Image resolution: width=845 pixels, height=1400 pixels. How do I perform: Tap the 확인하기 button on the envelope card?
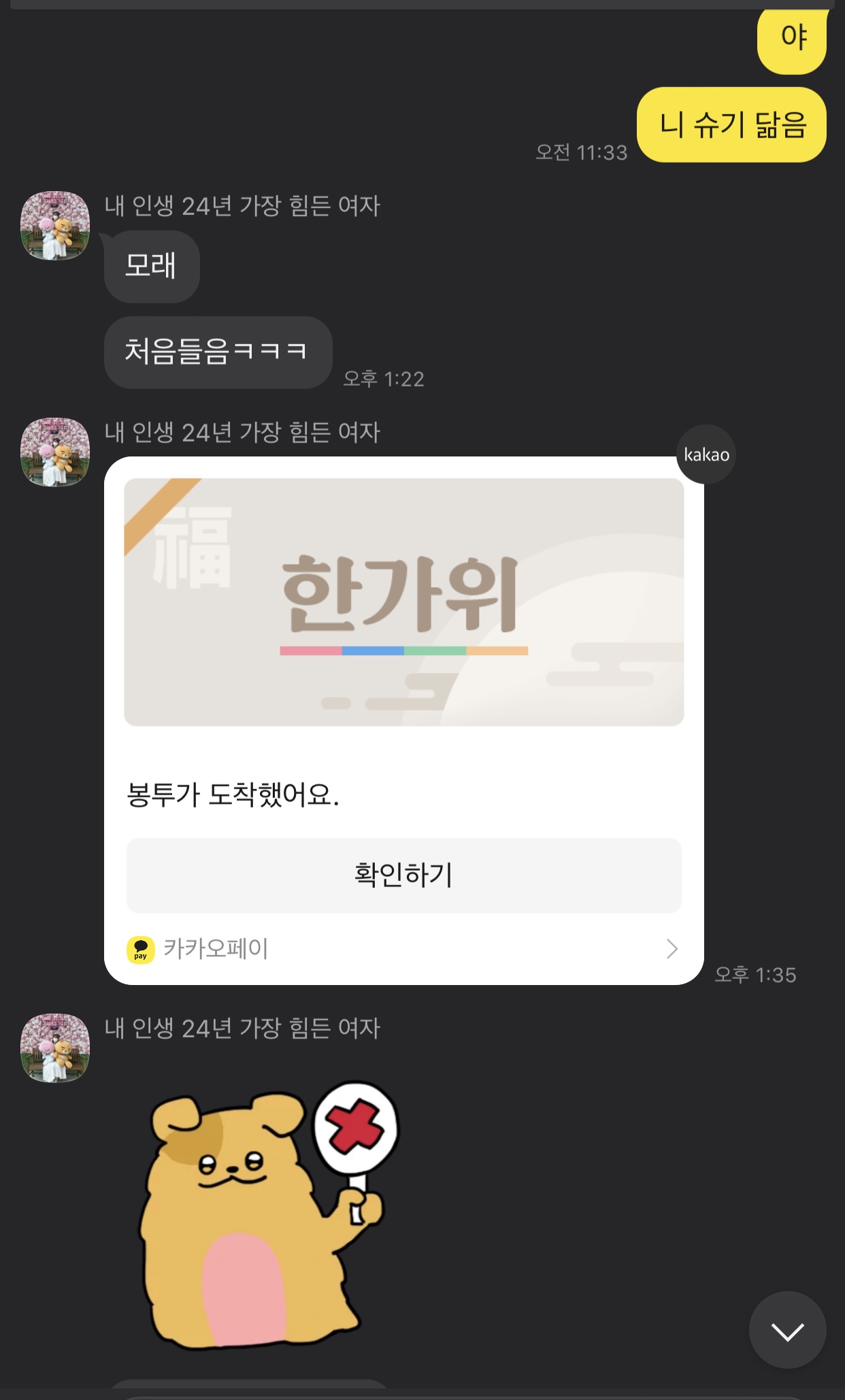(x=403, y=875)
